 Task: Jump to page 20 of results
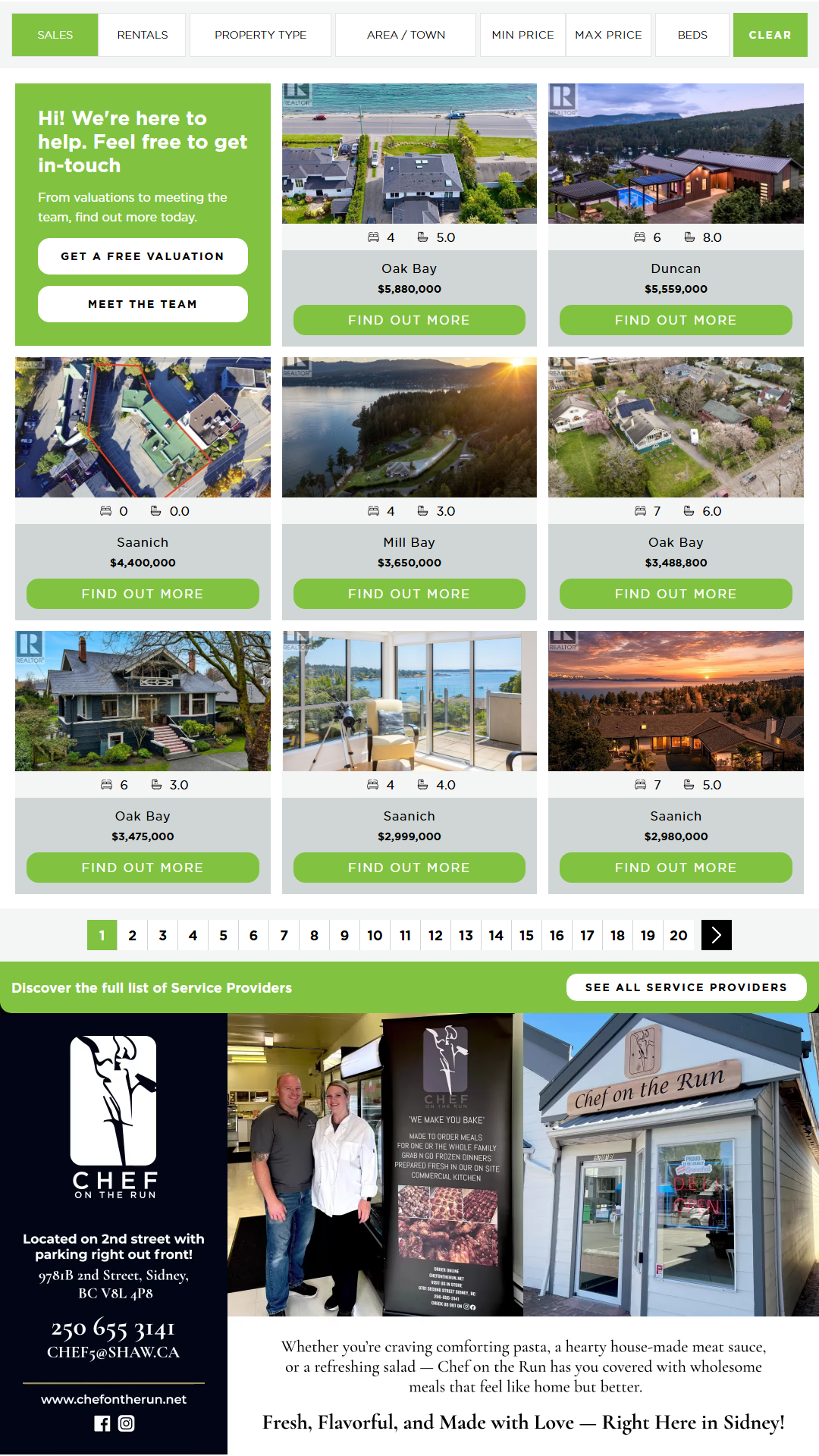[679, 935]
